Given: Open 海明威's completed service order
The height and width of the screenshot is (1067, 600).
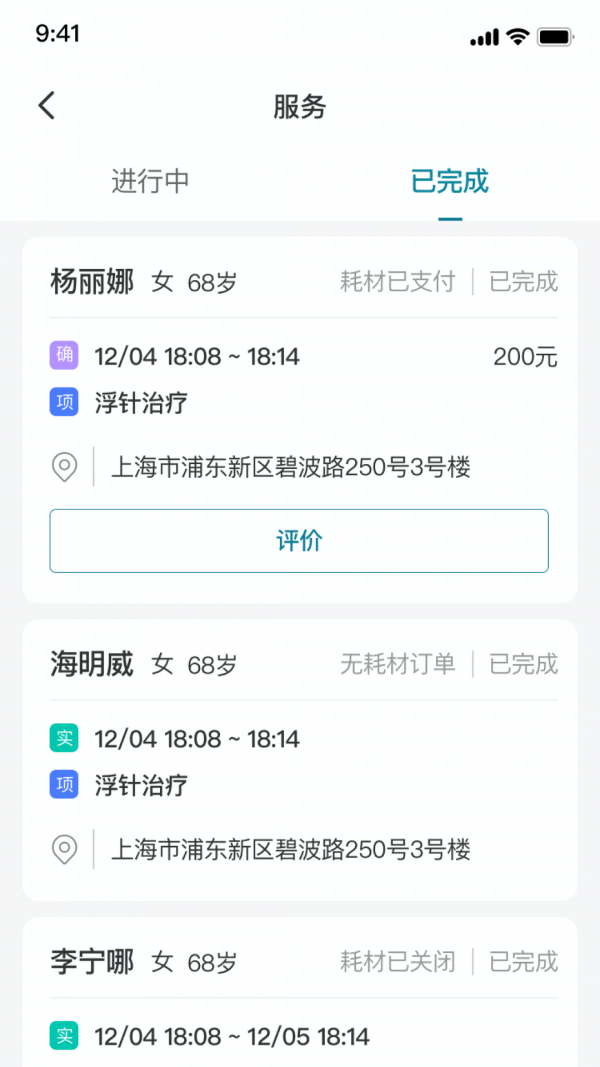Looking at the screenshot, I should coord(299,760).
